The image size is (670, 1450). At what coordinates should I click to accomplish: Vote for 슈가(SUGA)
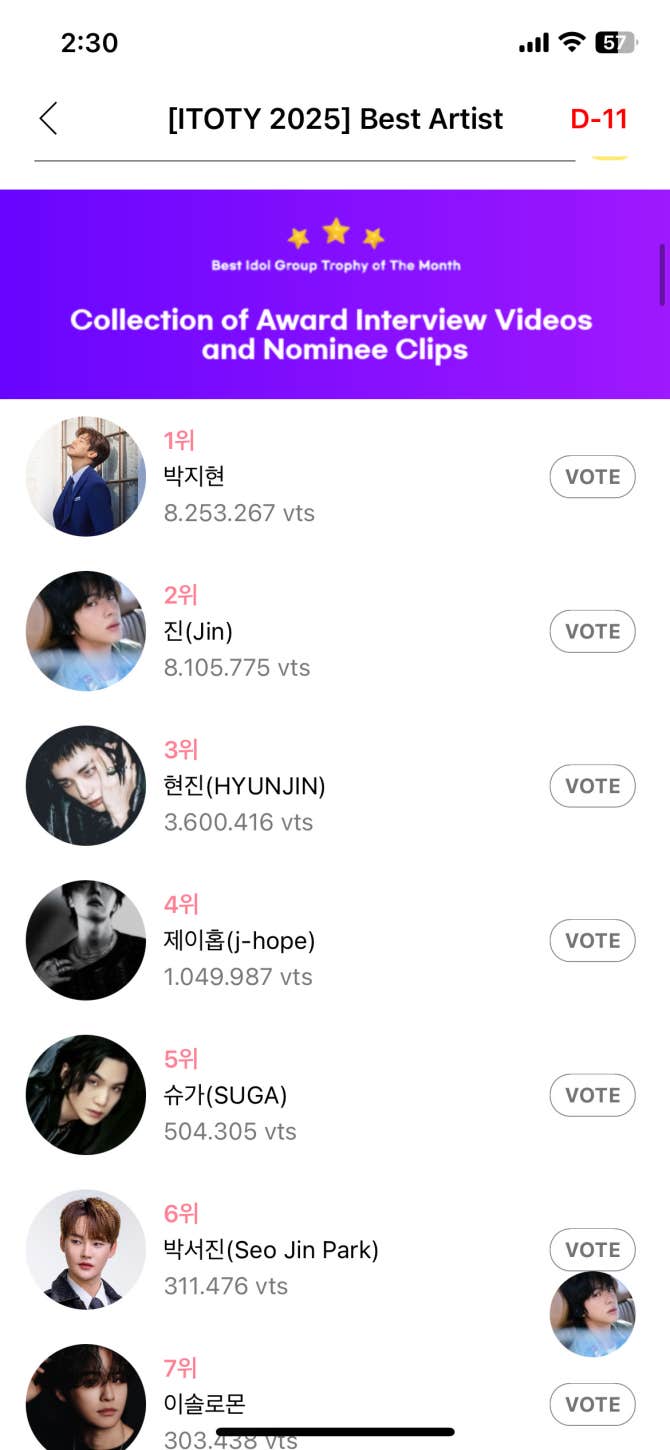click(592, 1095)
